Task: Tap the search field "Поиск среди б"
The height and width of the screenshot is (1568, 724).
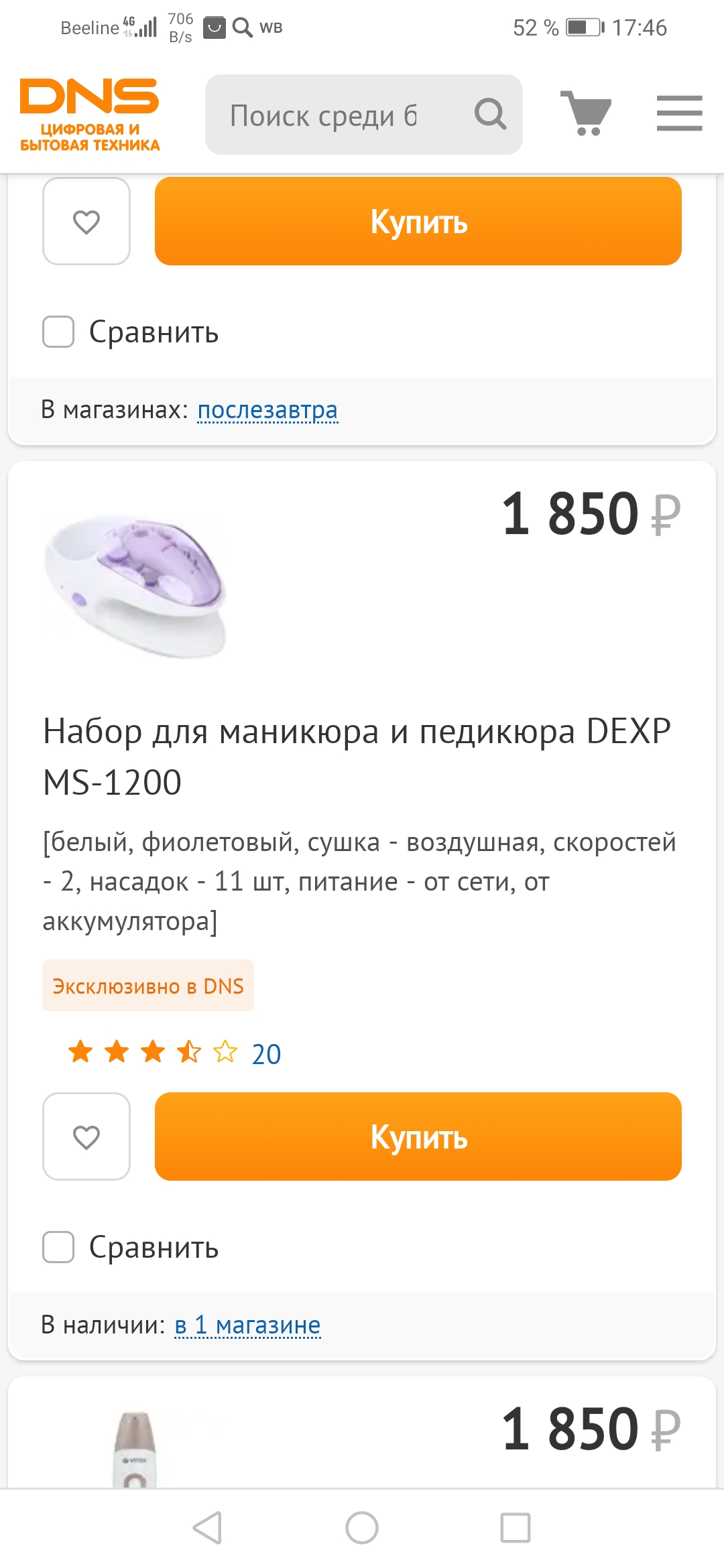Action: click(x=335, y=115)
